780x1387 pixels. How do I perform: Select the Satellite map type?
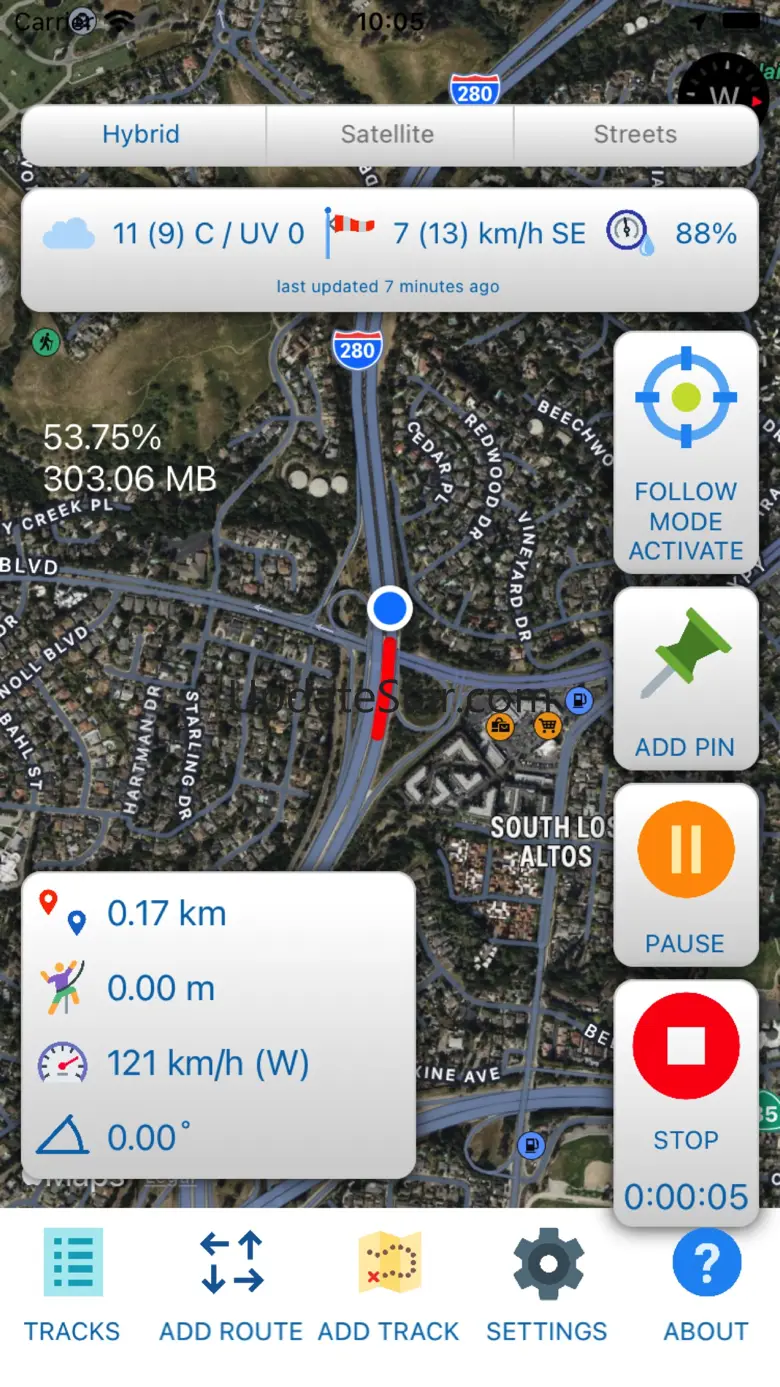pyautogui.click(x=388, y=135)
